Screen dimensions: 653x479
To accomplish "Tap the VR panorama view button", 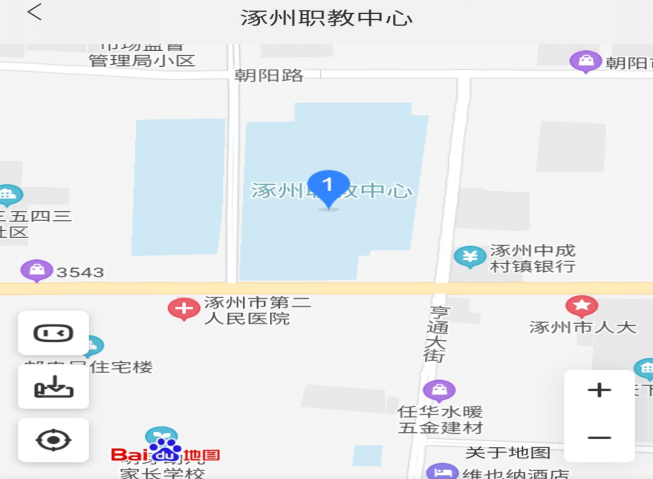I will [x=53, y=333].
